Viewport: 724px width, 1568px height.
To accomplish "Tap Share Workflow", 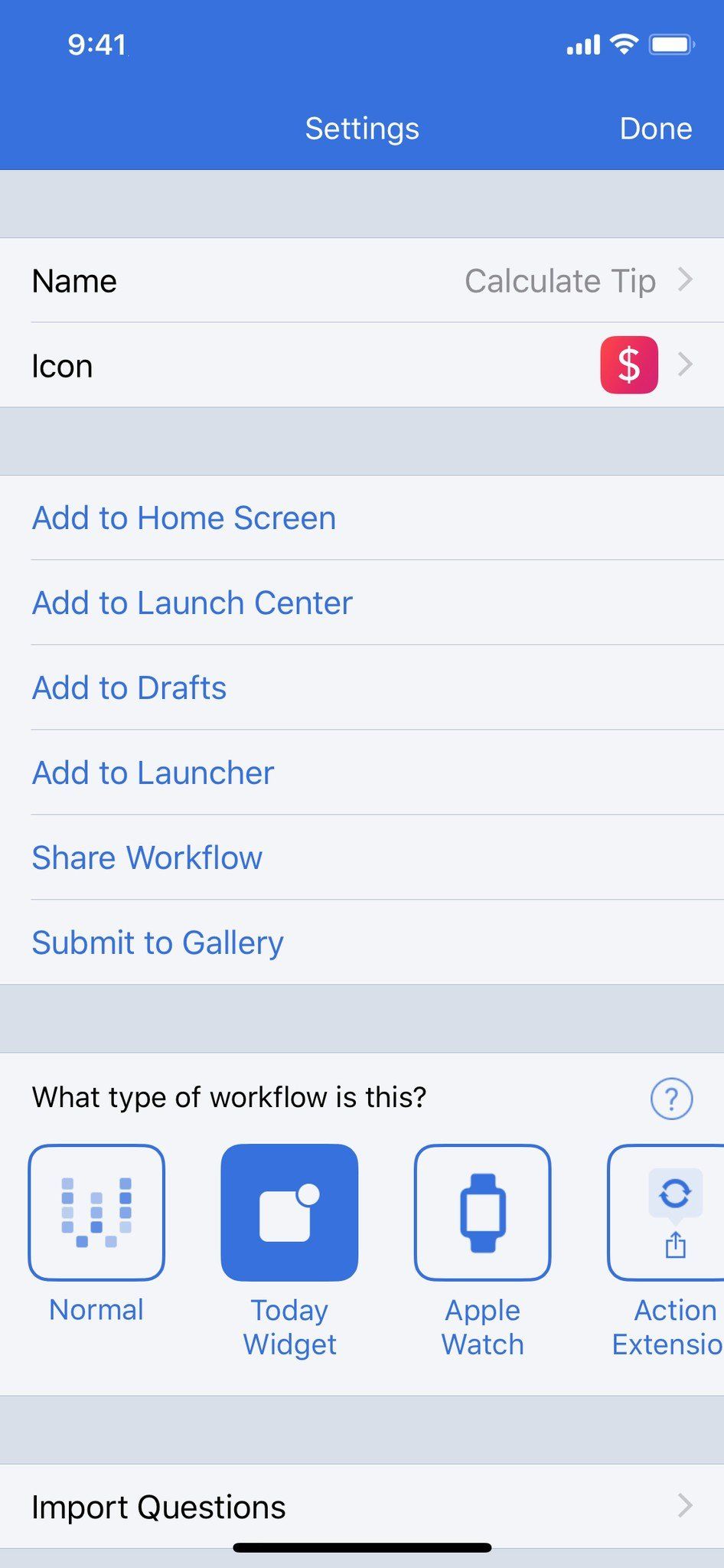I will pos(147,857).
